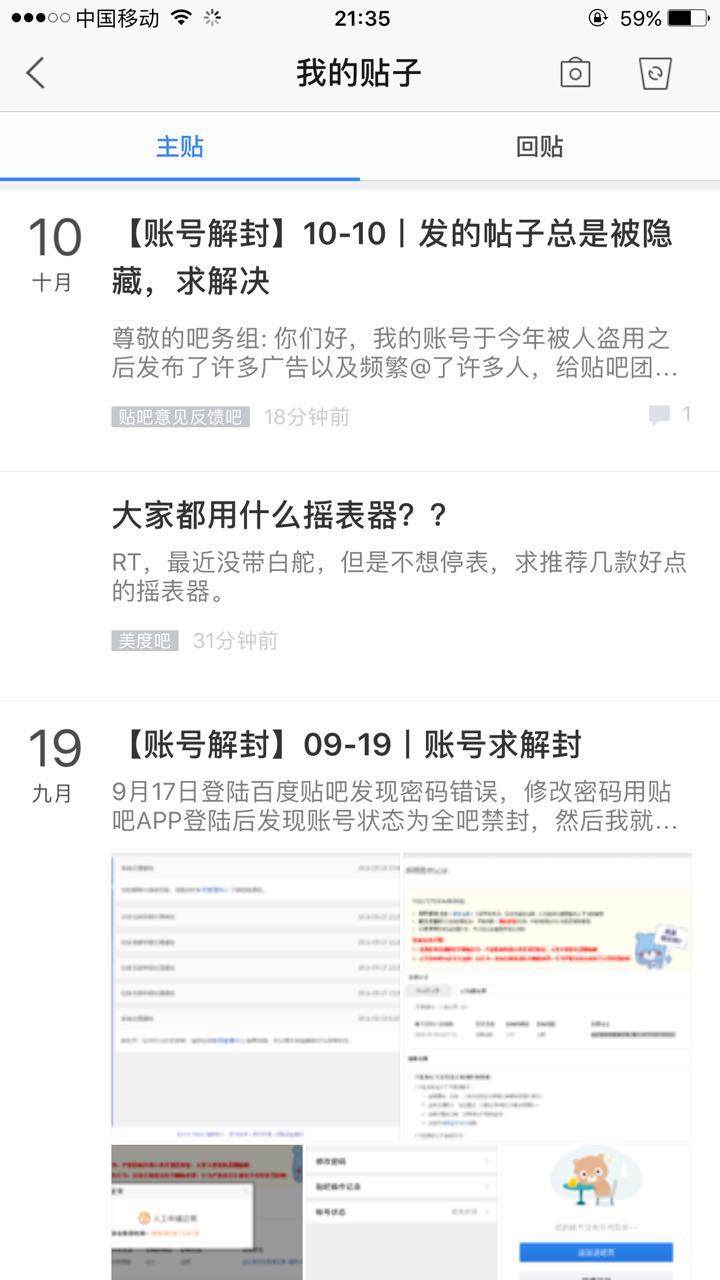This screenshot has width=720, height=1280.
Task: View the screenshot showing 人工申诉 dialog
Action: click(206, 1212)
